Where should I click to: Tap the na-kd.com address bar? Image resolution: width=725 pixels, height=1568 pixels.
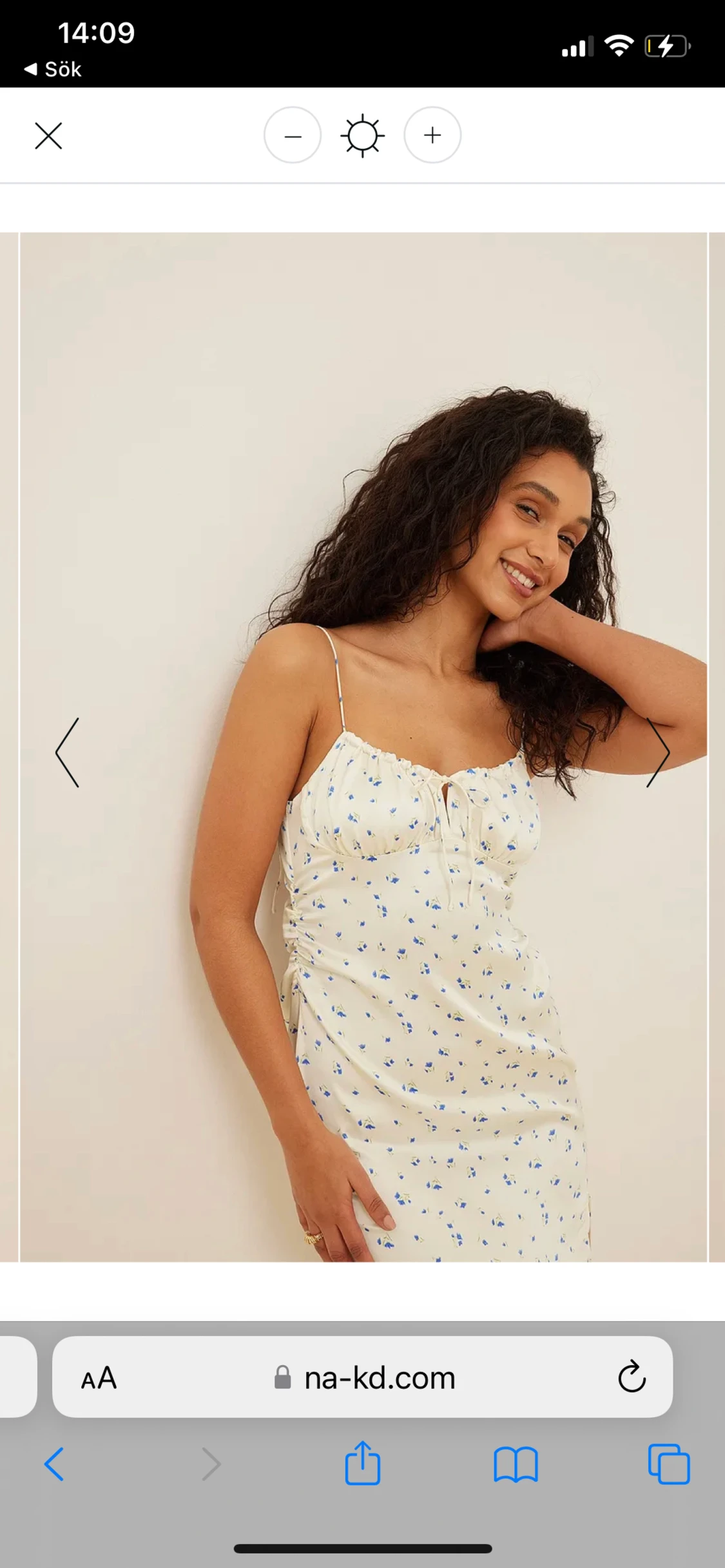[x=379, y=1378]
